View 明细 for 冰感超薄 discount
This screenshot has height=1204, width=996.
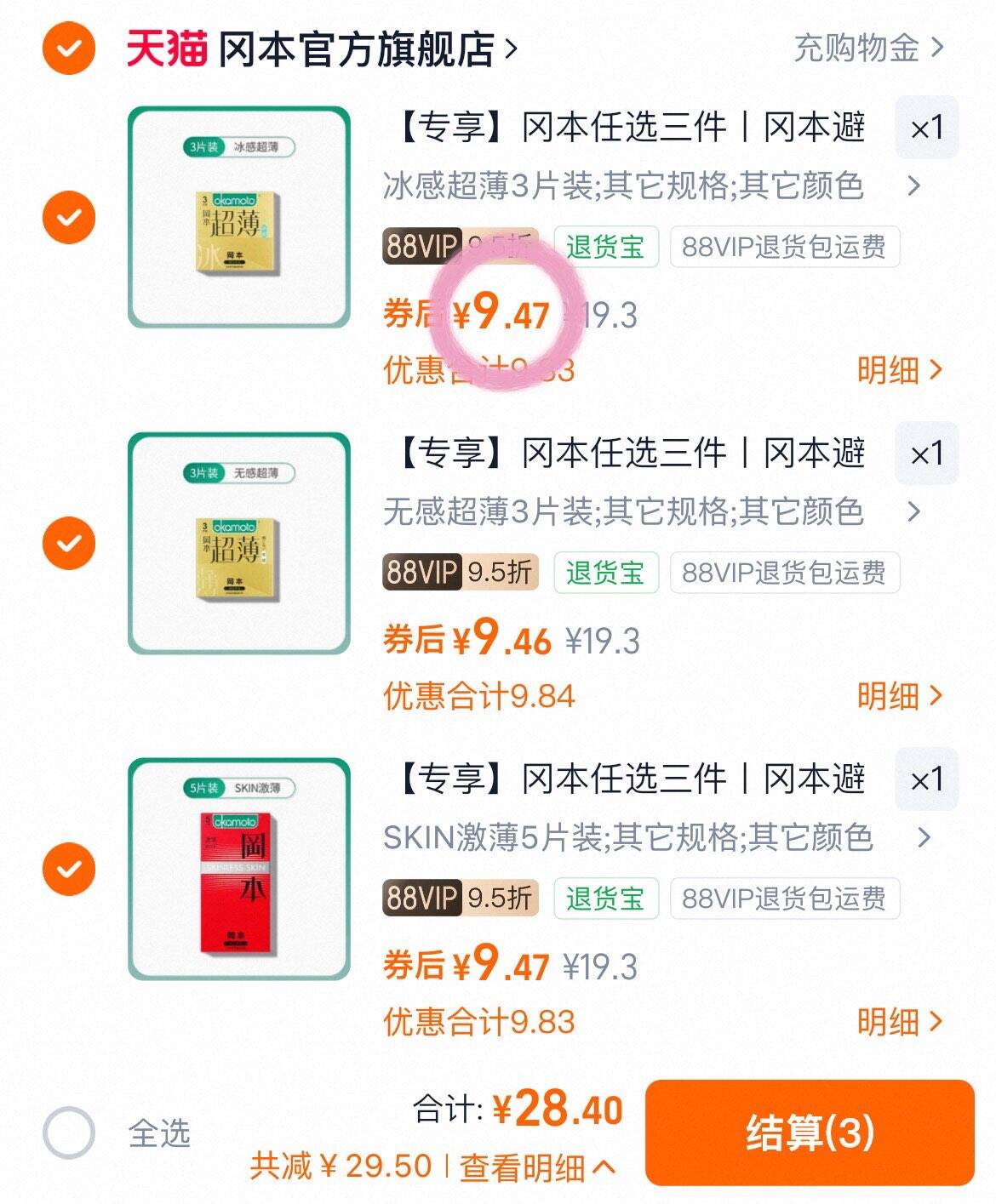pyautogui.click(x=899, y=370)
